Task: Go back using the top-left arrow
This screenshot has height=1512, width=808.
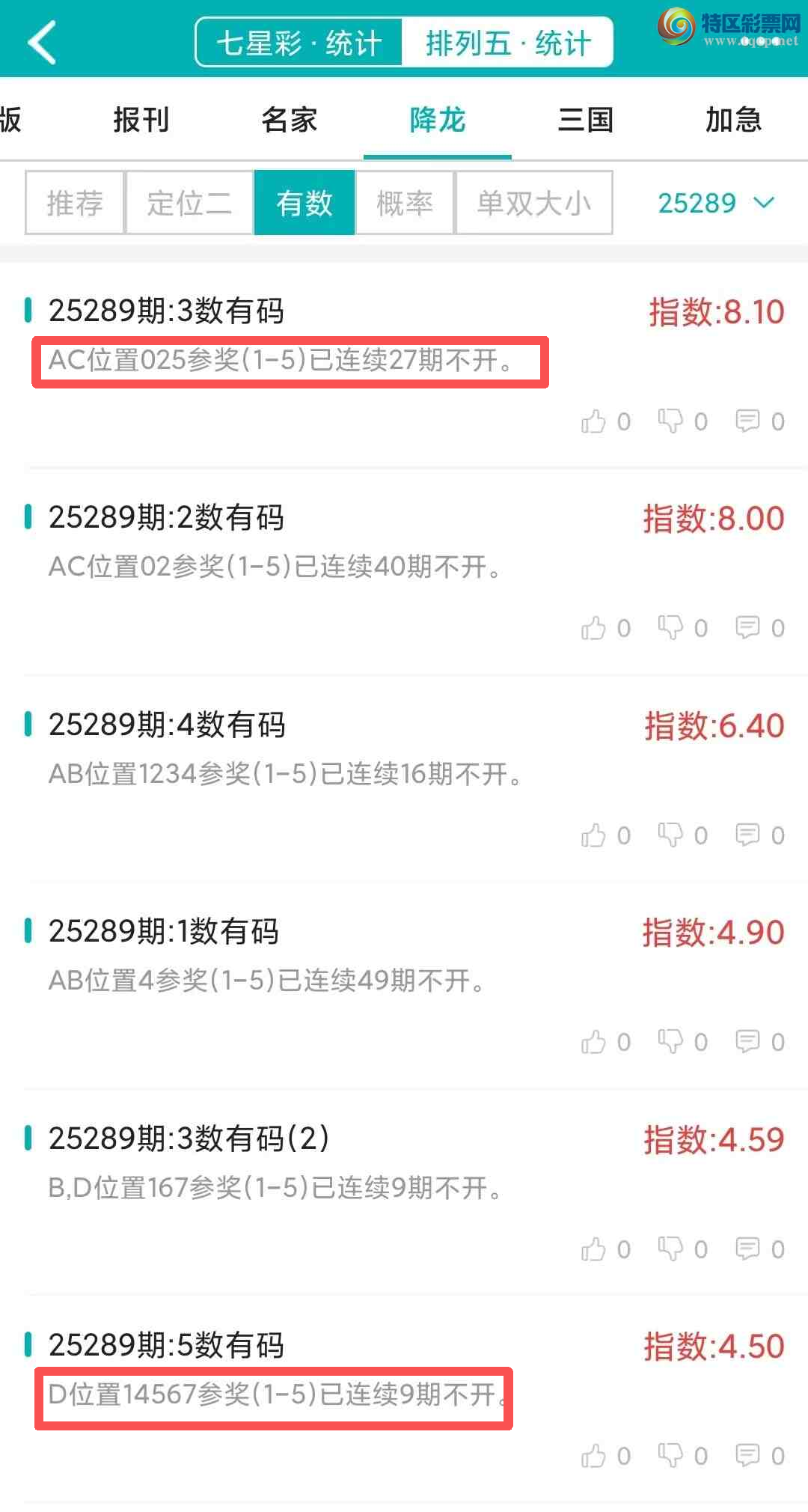Action: 43,43
